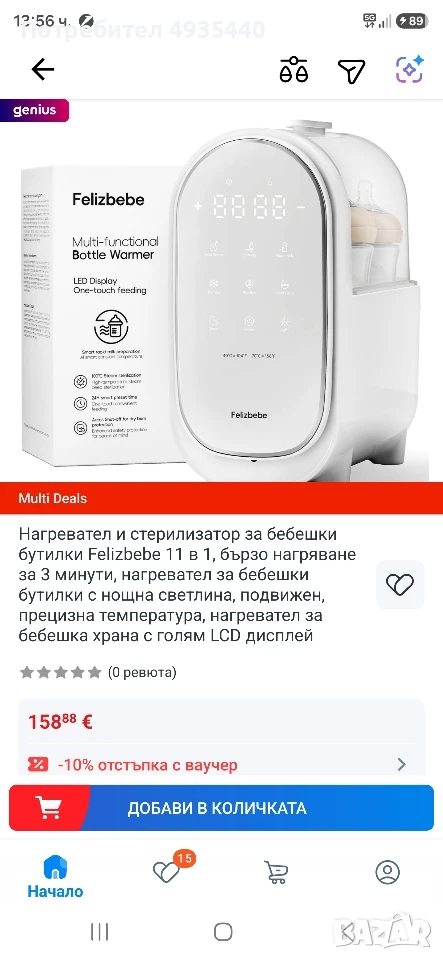Add the product to favorites with the heart
The image size is (443, 960).
click(x=400, y=584)
